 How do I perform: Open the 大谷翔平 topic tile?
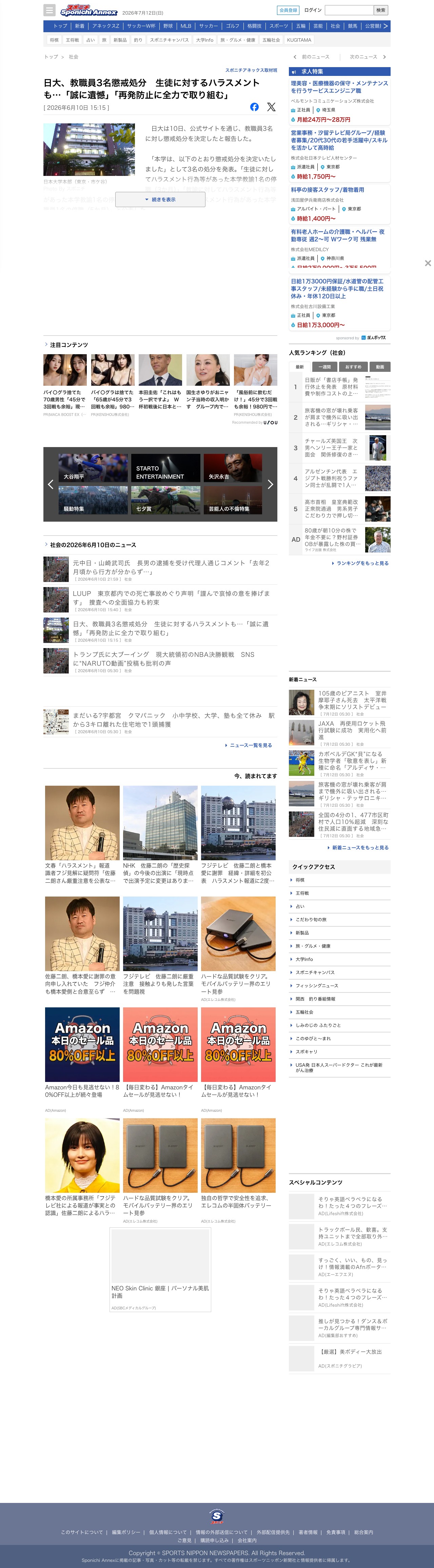tap(93, 468)
